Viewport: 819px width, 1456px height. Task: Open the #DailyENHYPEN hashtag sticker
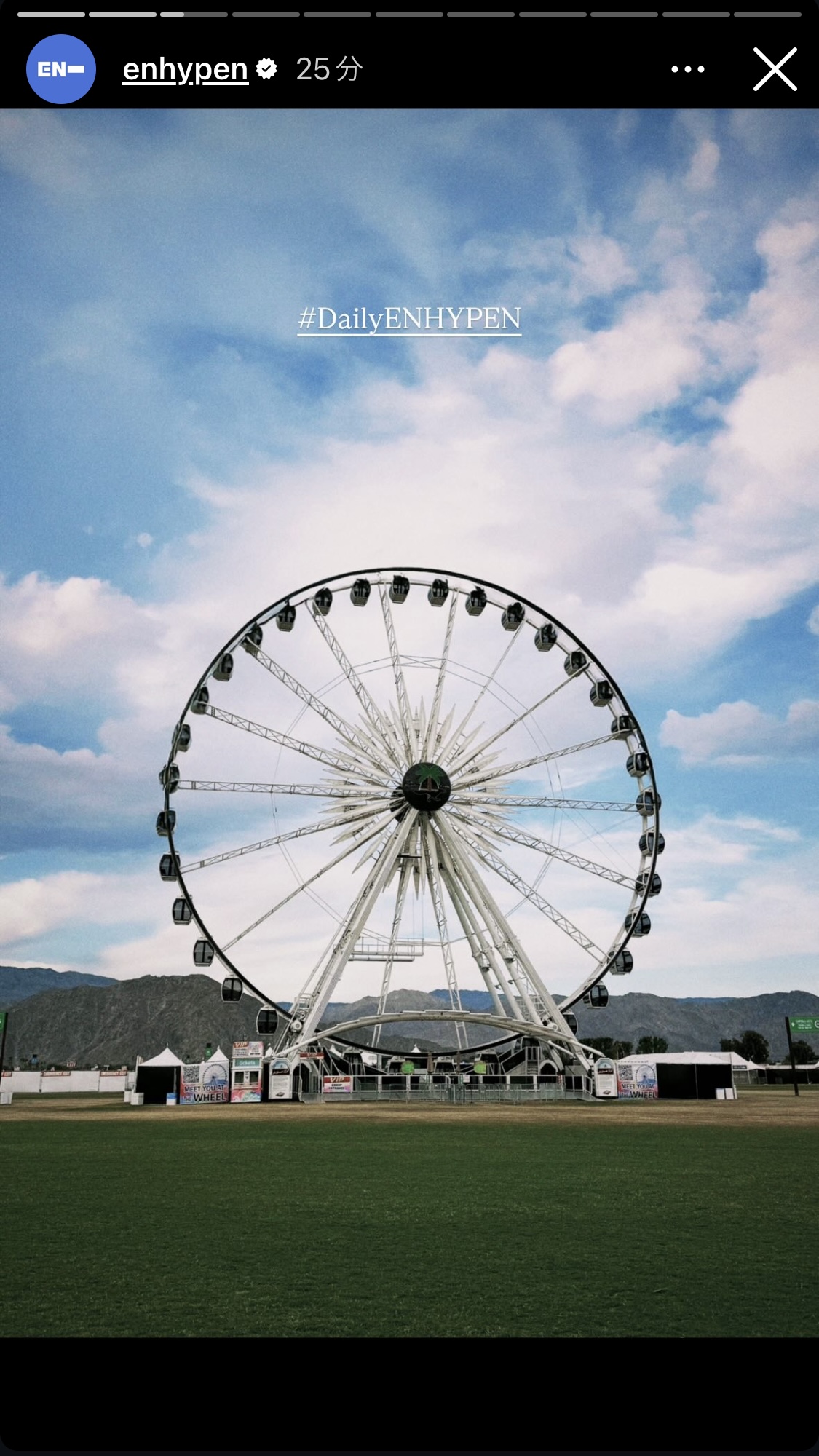coord(409,319)
